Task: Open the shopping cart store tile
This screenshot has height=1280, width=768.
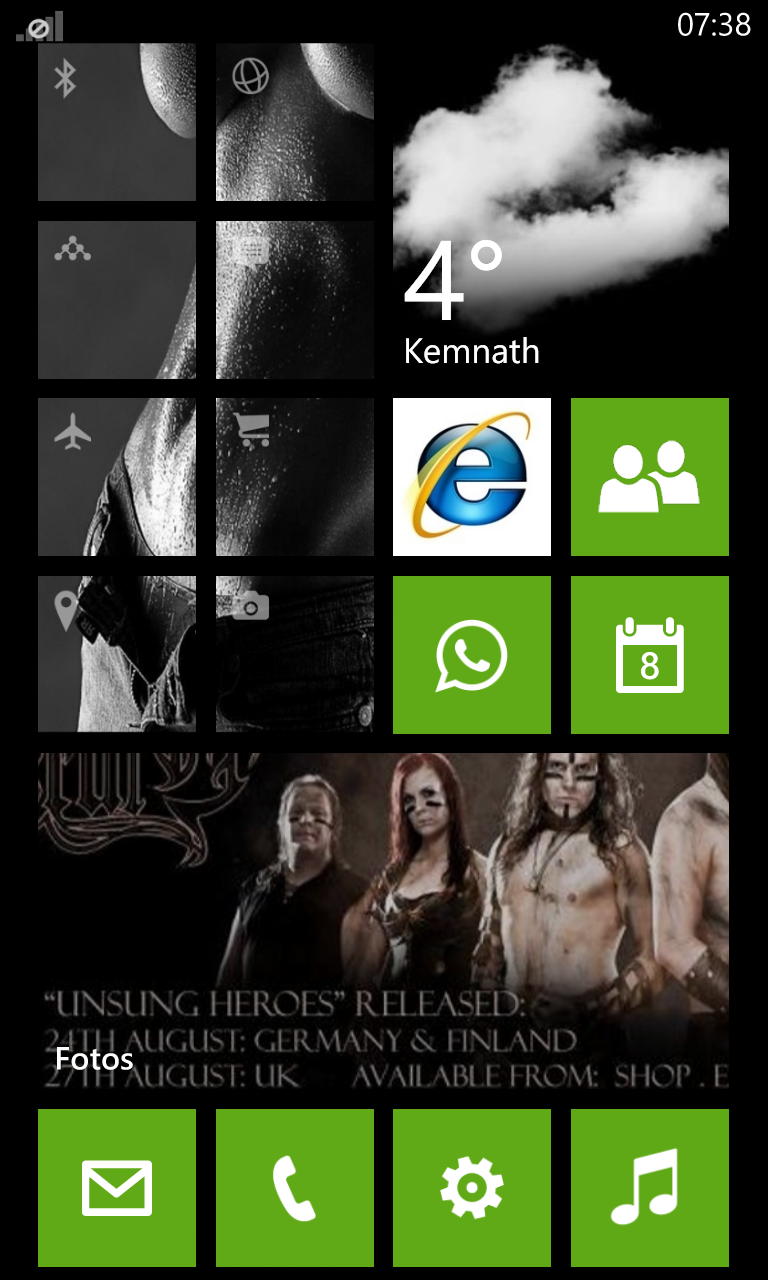Action: point(295,477)
